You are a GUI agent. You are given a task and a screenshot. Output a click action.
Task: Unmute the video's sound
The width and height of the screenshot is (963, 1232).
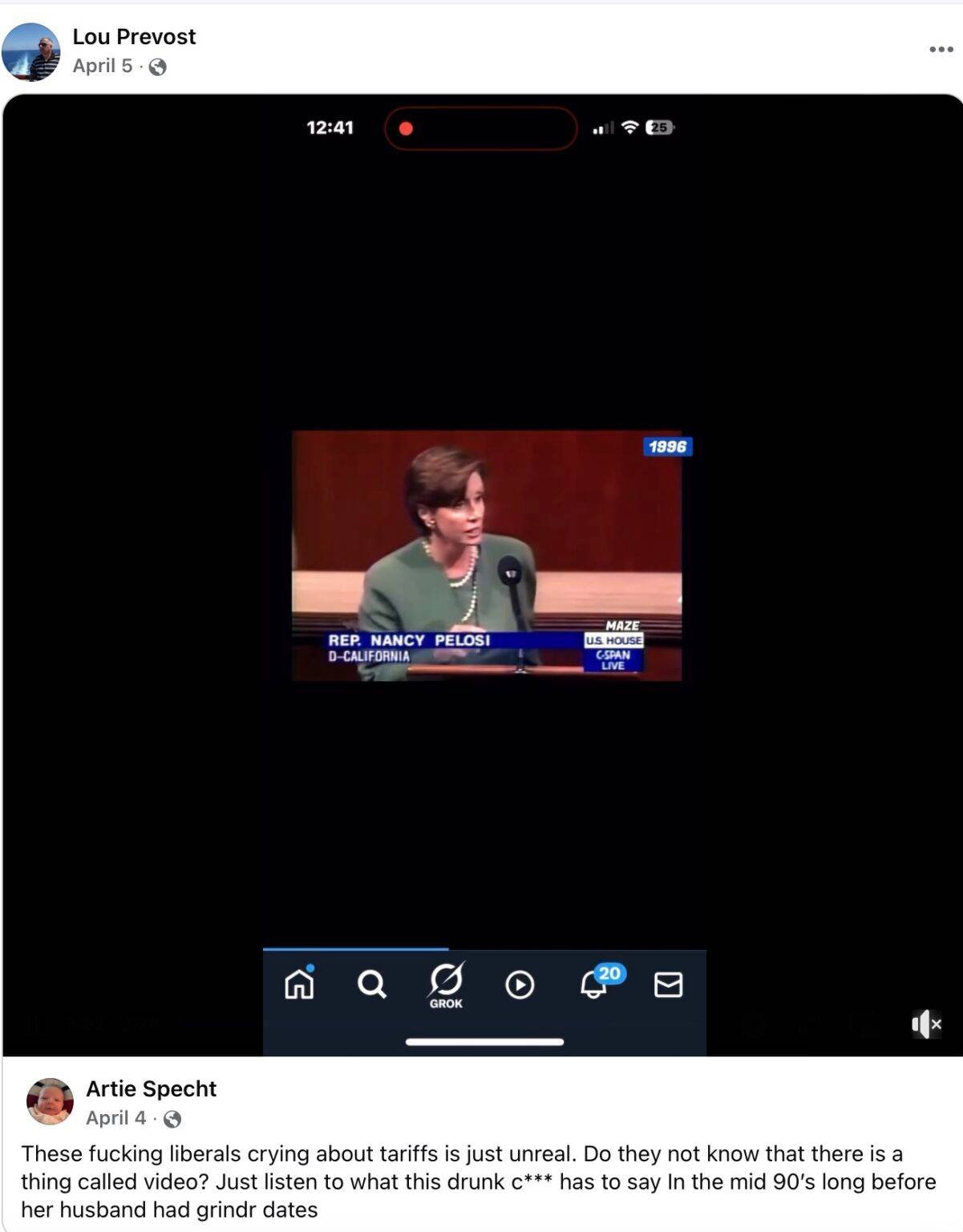pyautogui.click(x=925, y=1024)
